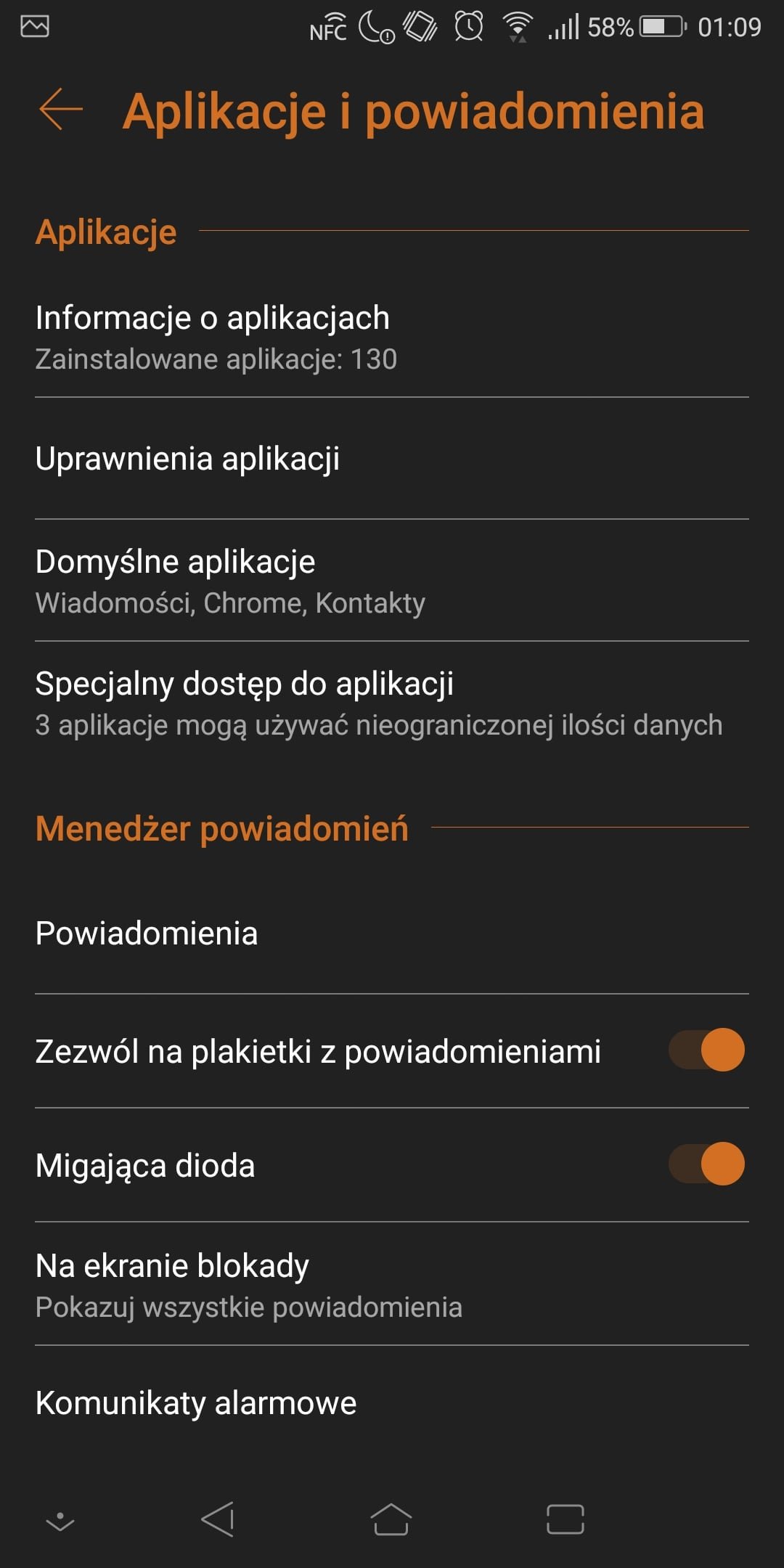Tap the system home button
Viewport: 784px width, 1568px height.
click(391, 1519)
